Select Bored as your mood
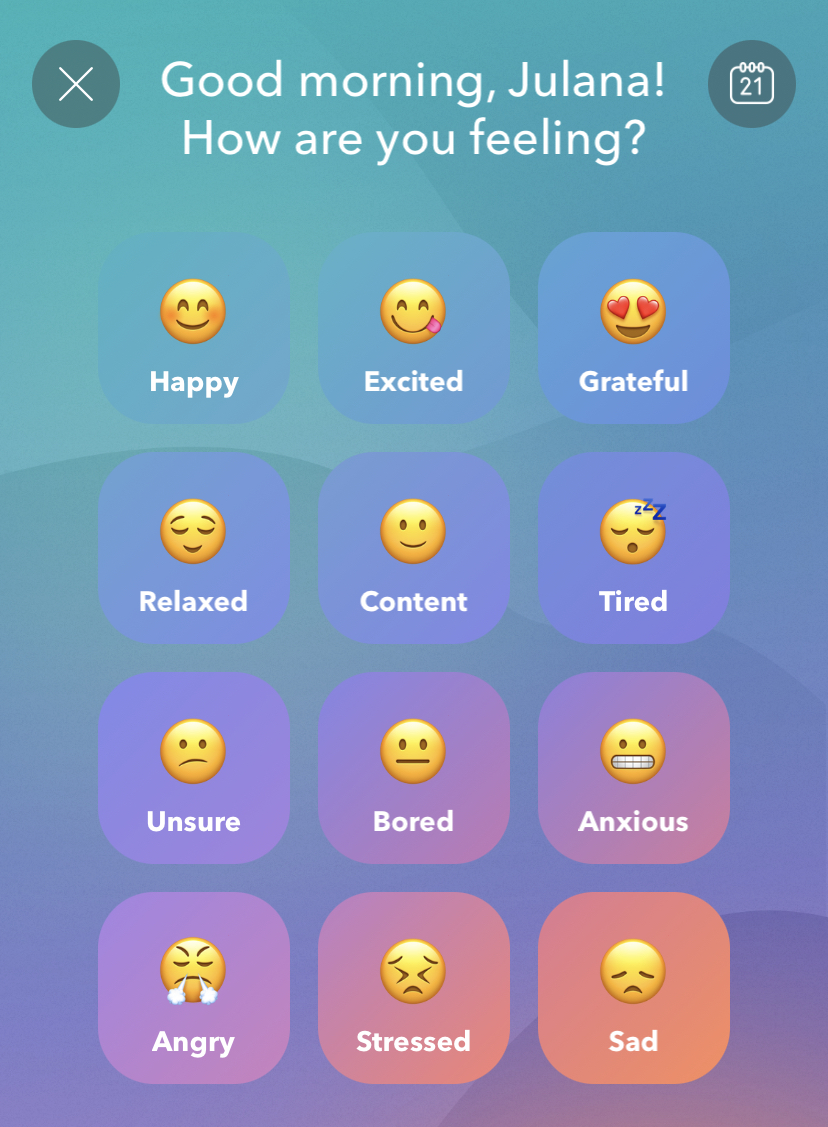828x1127 pixels. [x=414, y=768]
